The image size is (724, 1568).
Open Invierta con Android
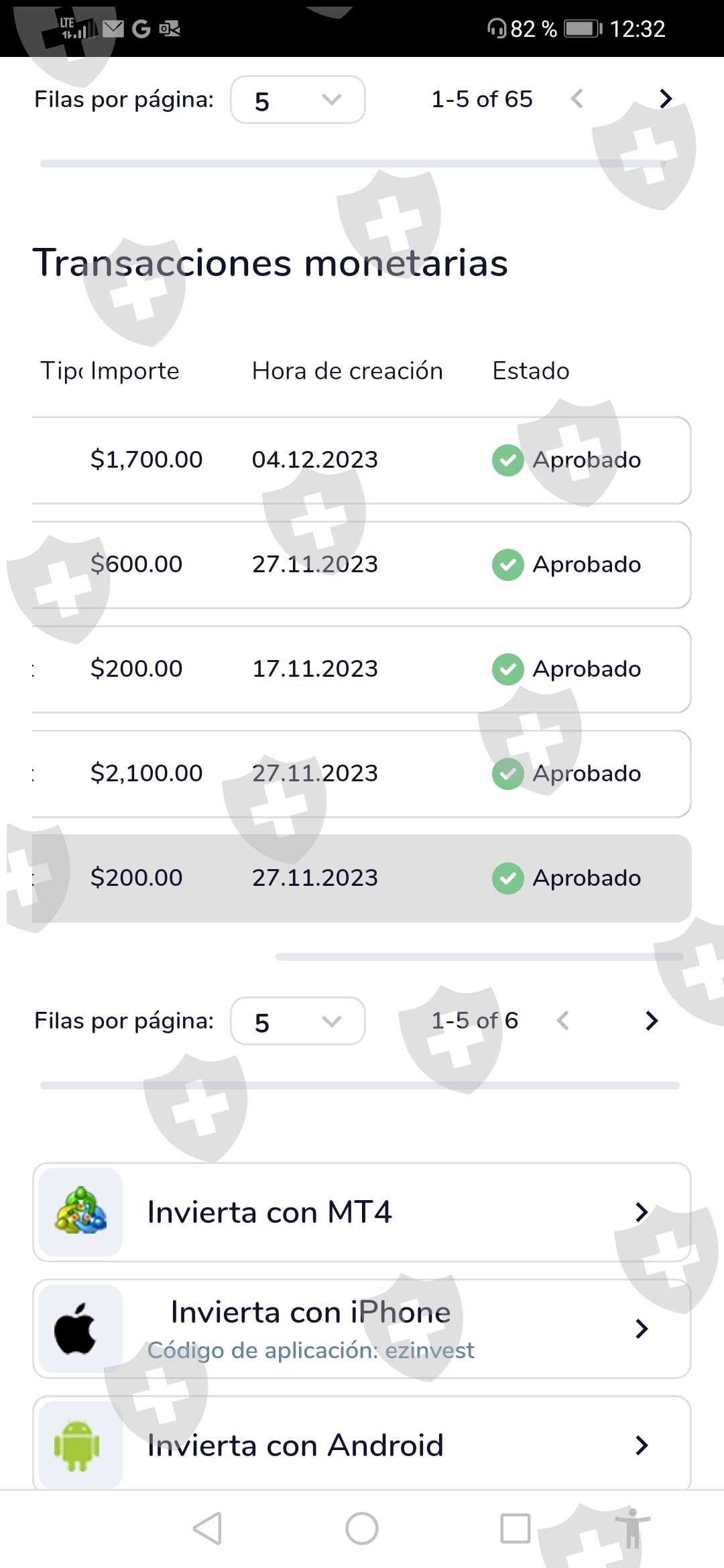362,1445
